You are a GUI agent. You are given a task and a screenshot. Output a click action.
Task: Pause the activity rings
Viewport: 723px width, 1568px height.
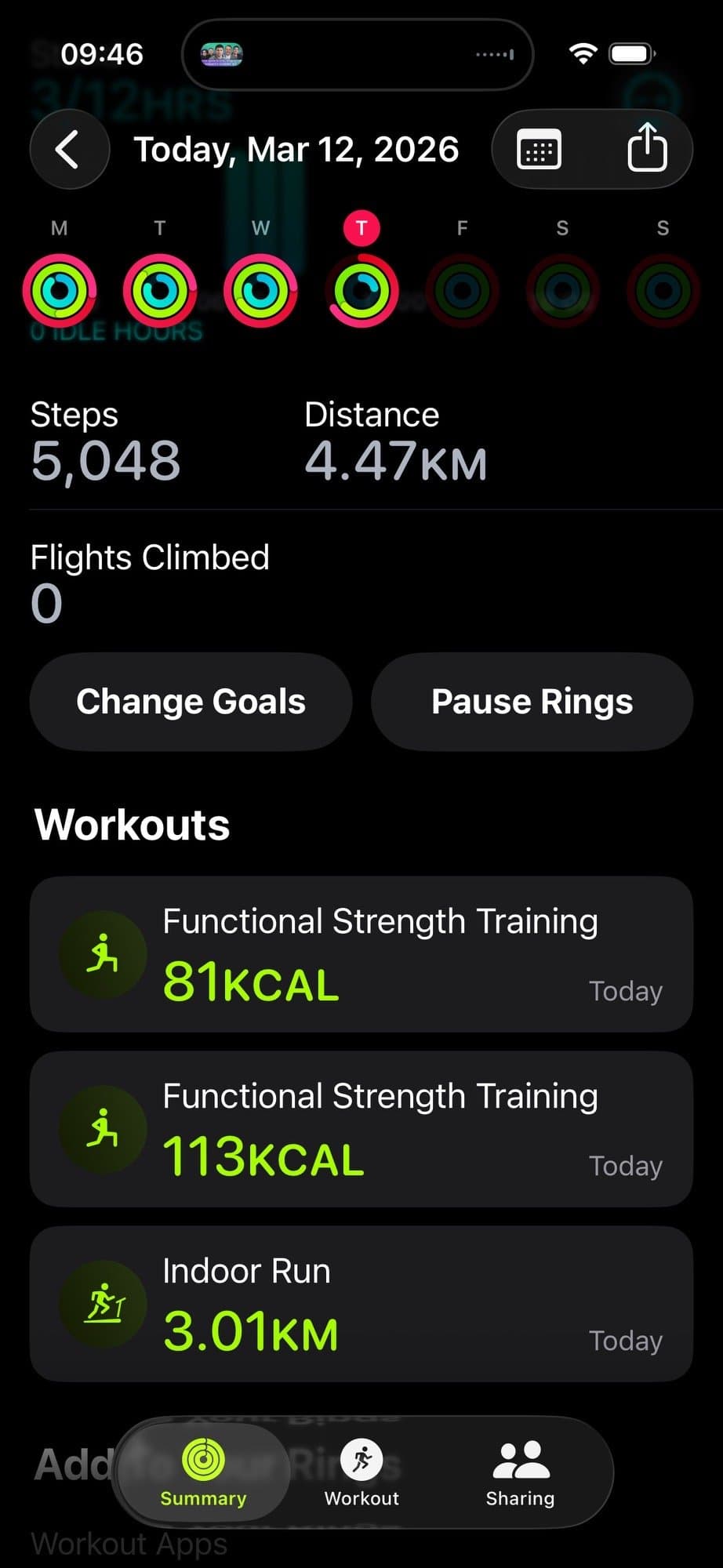[532, 702]
